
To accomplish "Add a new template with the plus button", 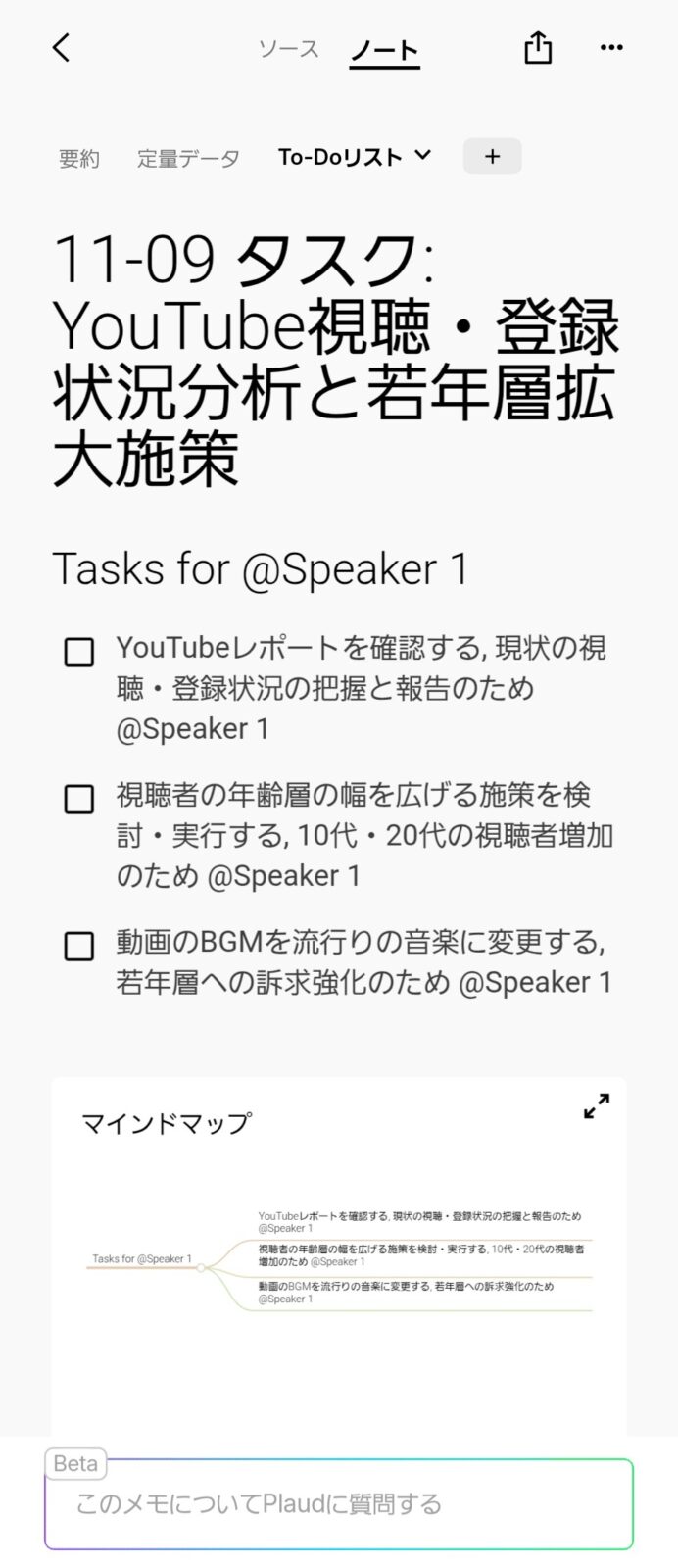I will pos(492,157).
